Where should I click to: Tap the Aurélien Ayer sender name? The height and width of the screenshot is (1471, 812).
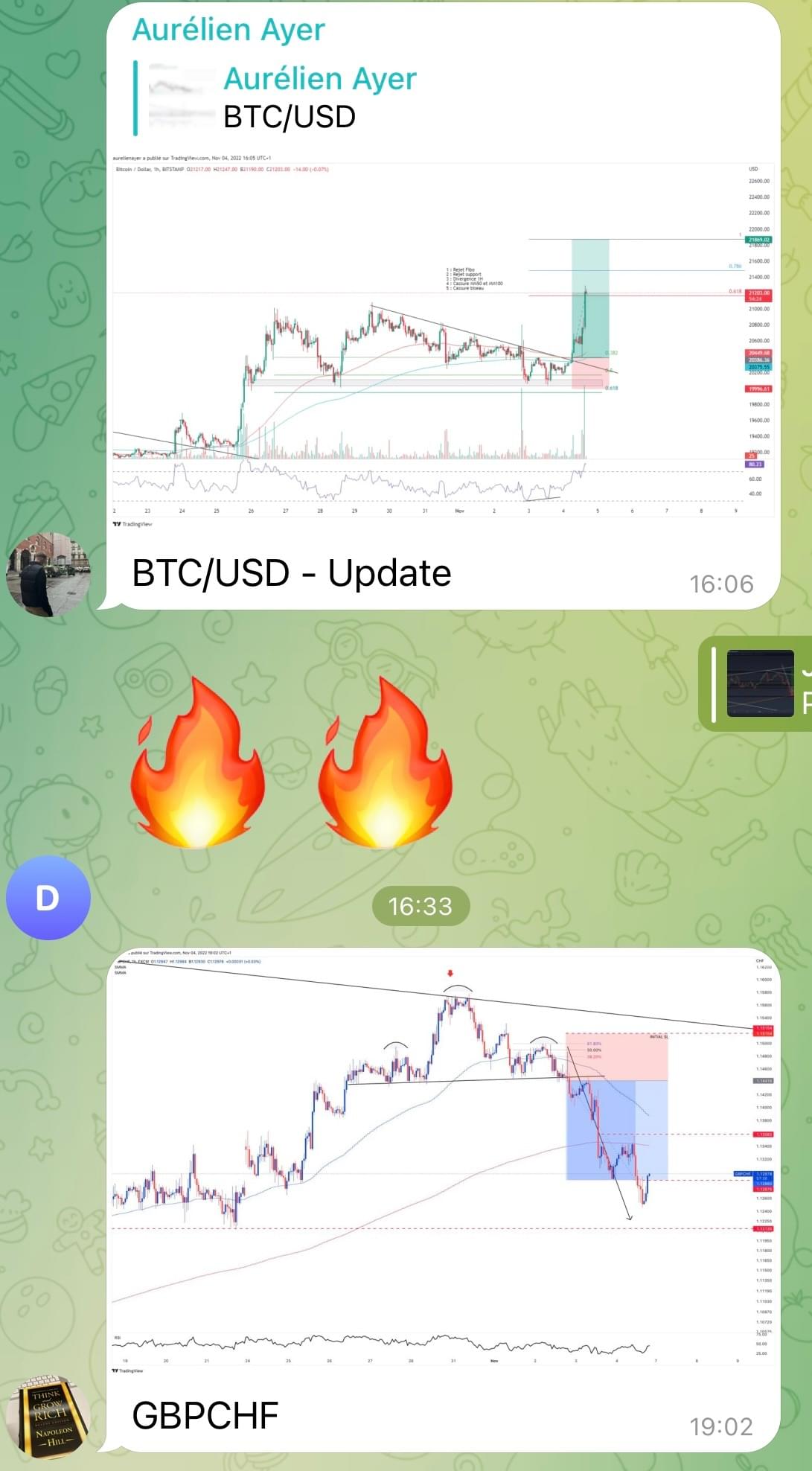(x=228, y=30)
